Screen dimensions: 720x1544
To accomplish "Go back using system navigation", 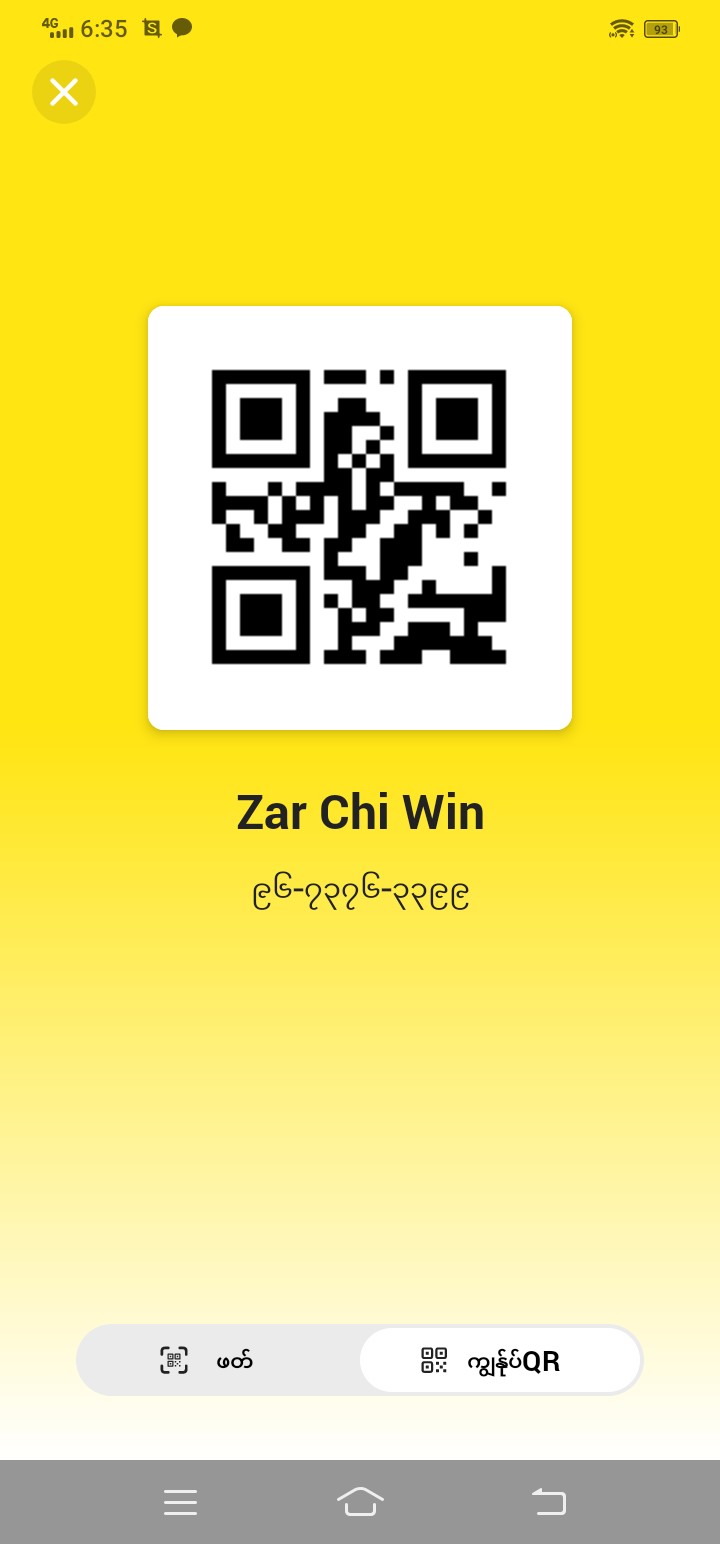I will [549, 1502].
